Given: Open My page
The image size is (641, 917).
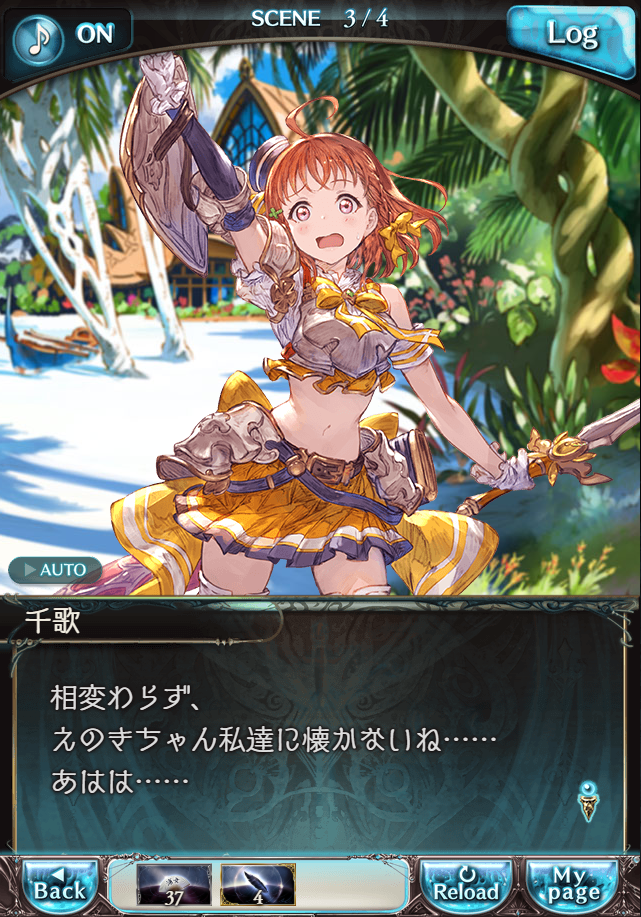Looking at the screenshot, I should point(573,884).
